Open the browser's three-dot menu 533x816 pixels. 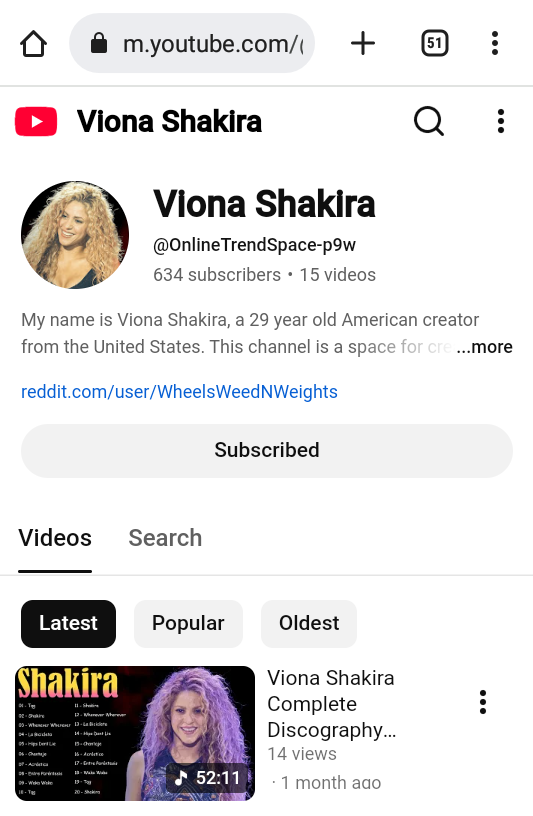[495, 43]
